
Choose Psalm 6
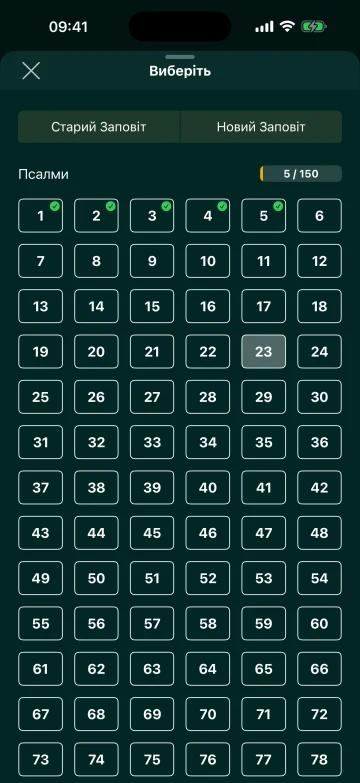(320, 216)
